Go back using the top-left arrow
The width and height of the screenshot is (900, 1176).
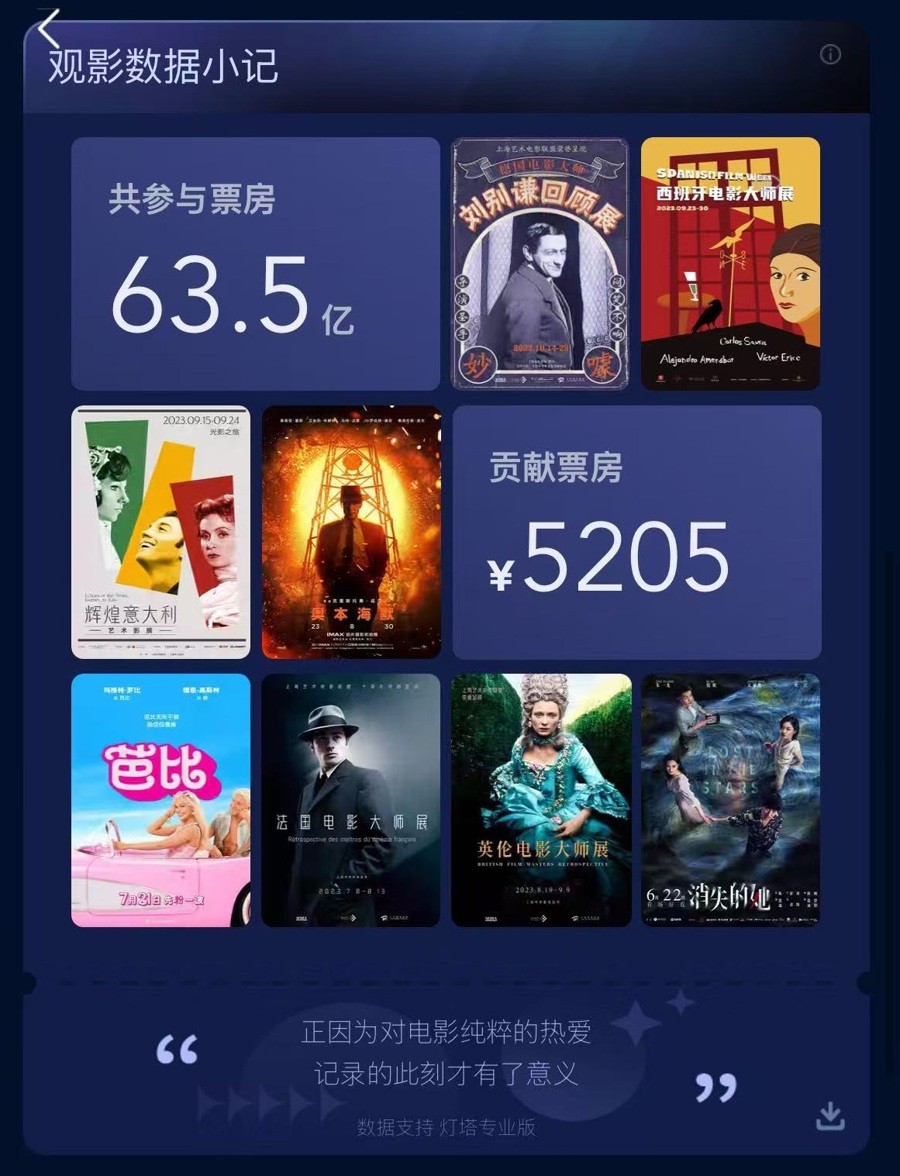[48, 27]
